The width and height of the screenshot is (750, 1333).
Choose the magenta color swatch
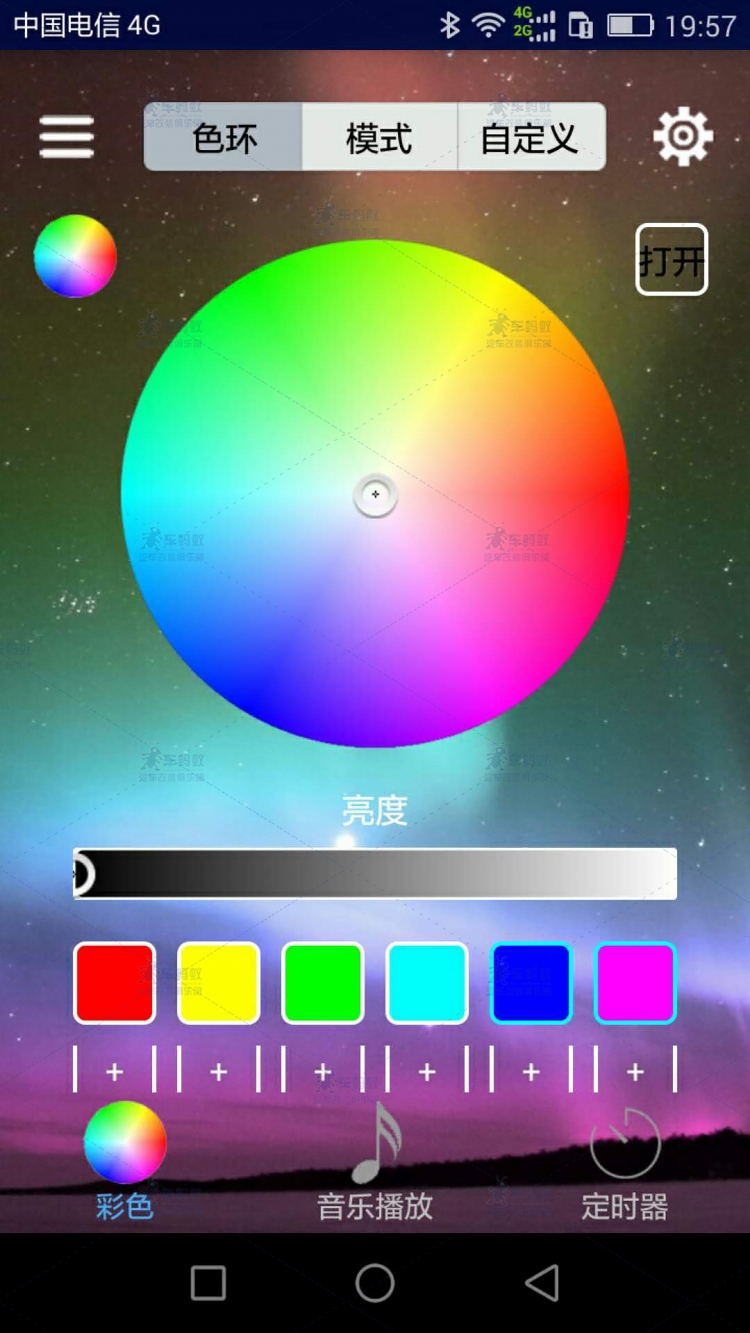pos(635,983)
